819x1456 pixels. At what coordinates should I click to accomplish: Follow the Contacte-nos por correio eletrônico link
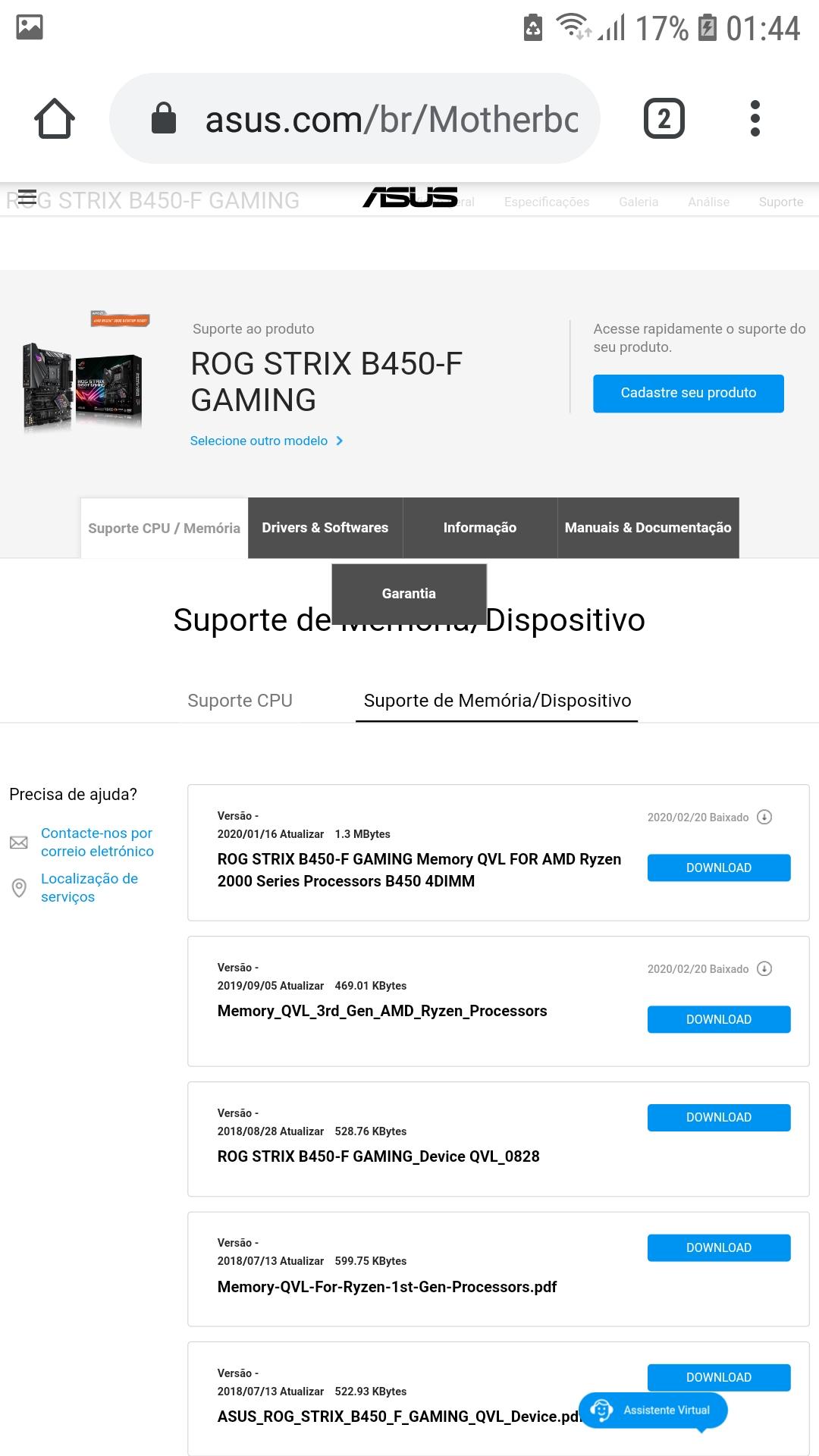click(x=97, y=842)
